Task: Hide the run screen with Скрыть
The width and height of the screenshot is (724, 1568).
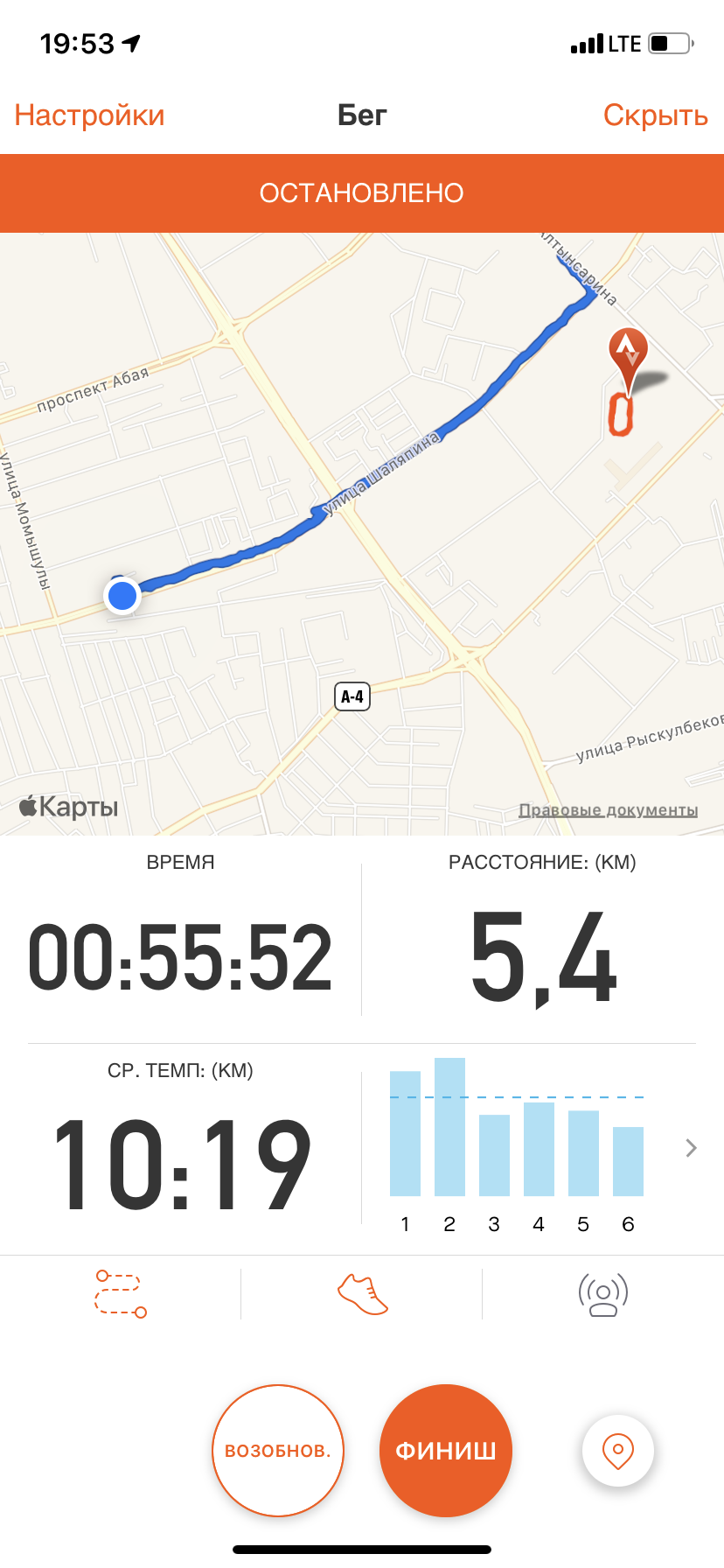Action: point(655,115)
